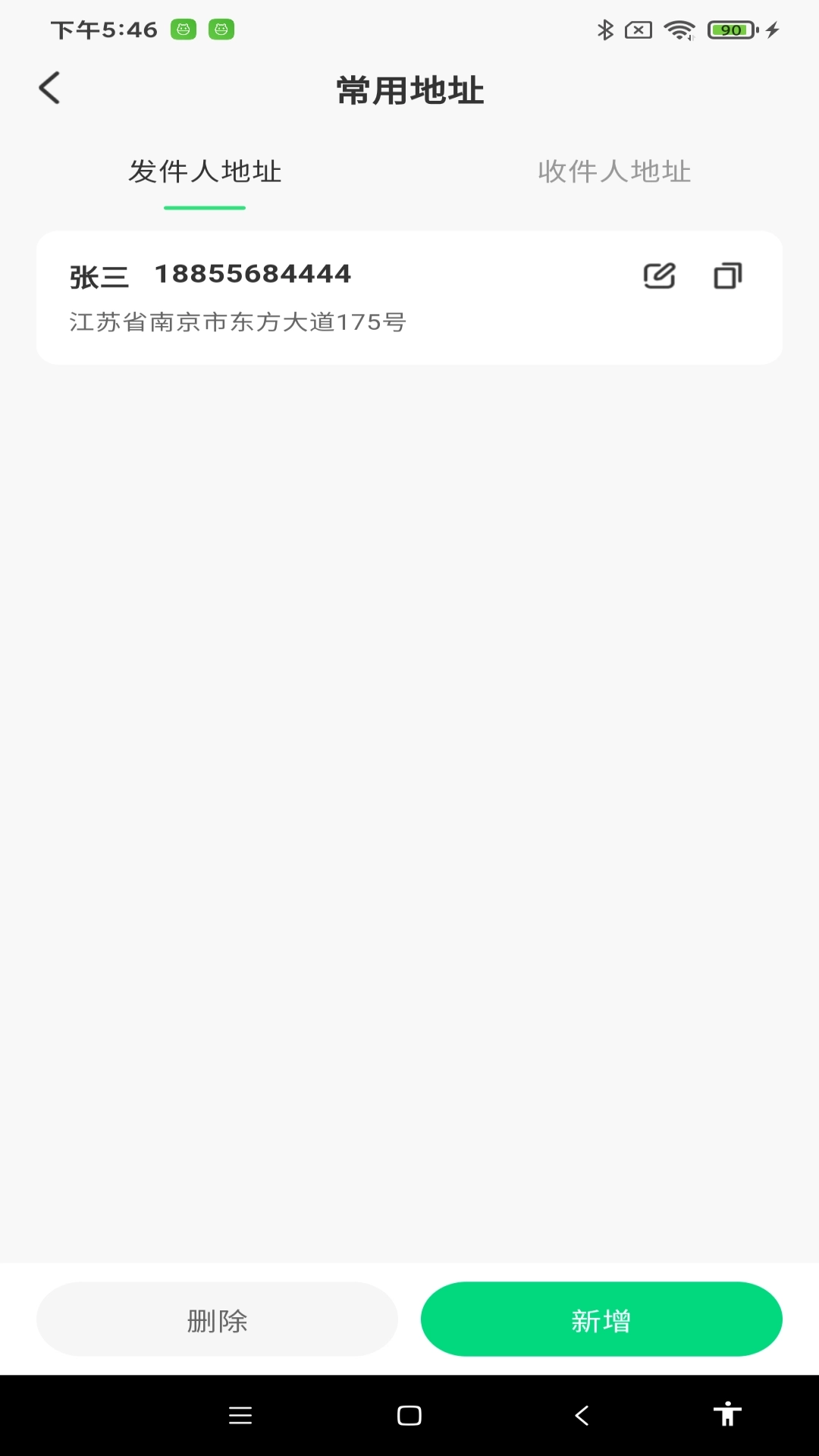
Task: Select the 发件人地址 tab
Action: coord(205,172)
